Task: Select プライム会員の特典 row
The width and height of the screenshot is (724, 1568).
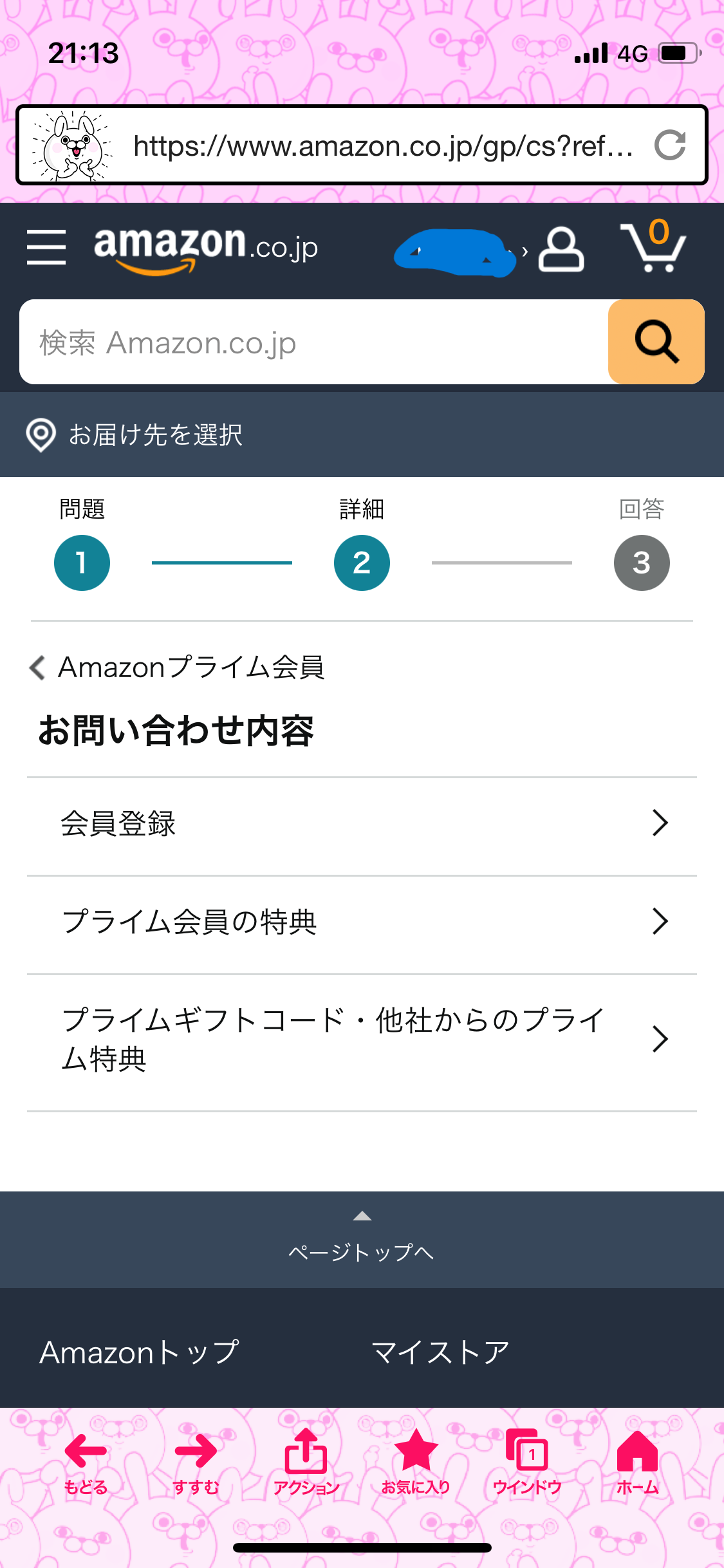Action: [x=362, y=922]
